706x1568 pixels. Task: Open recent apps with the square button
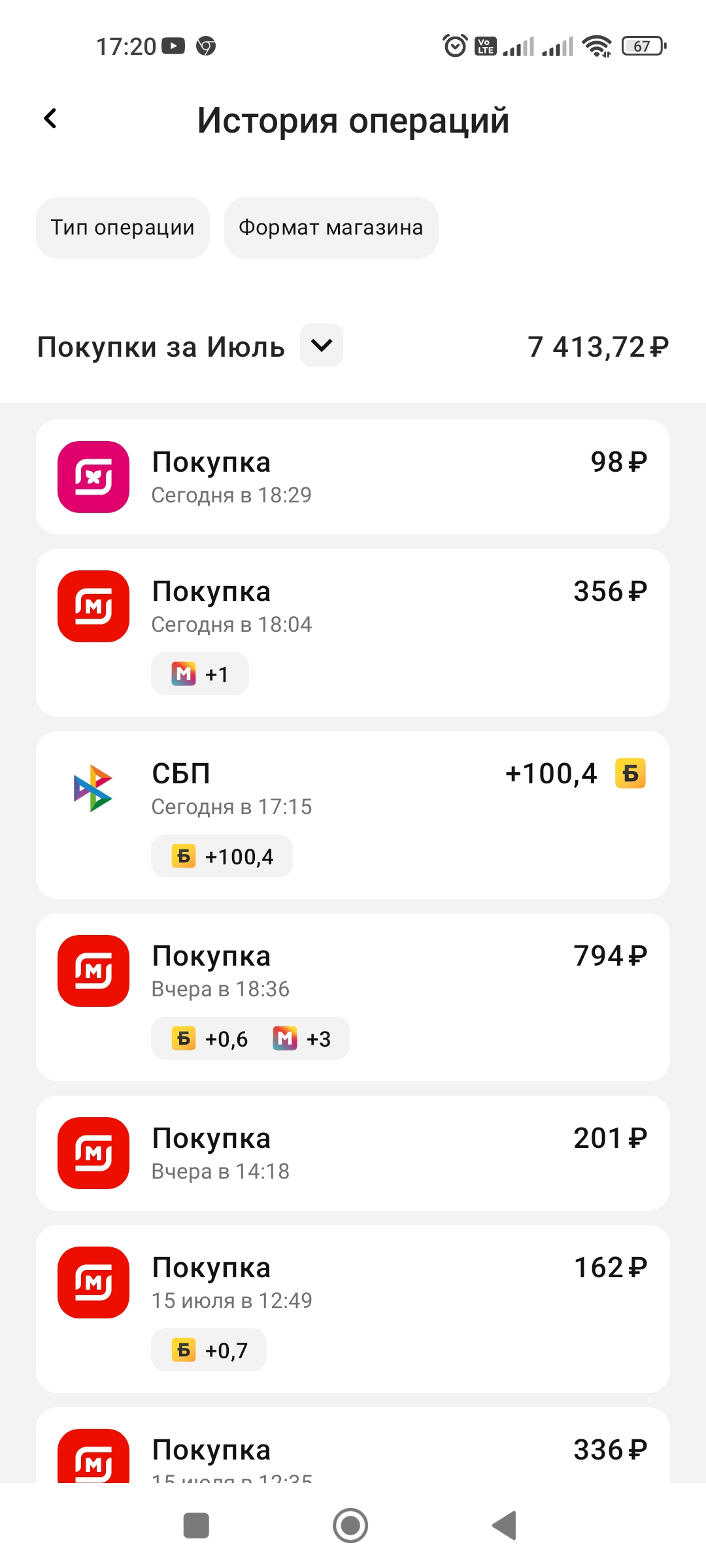196,1526
